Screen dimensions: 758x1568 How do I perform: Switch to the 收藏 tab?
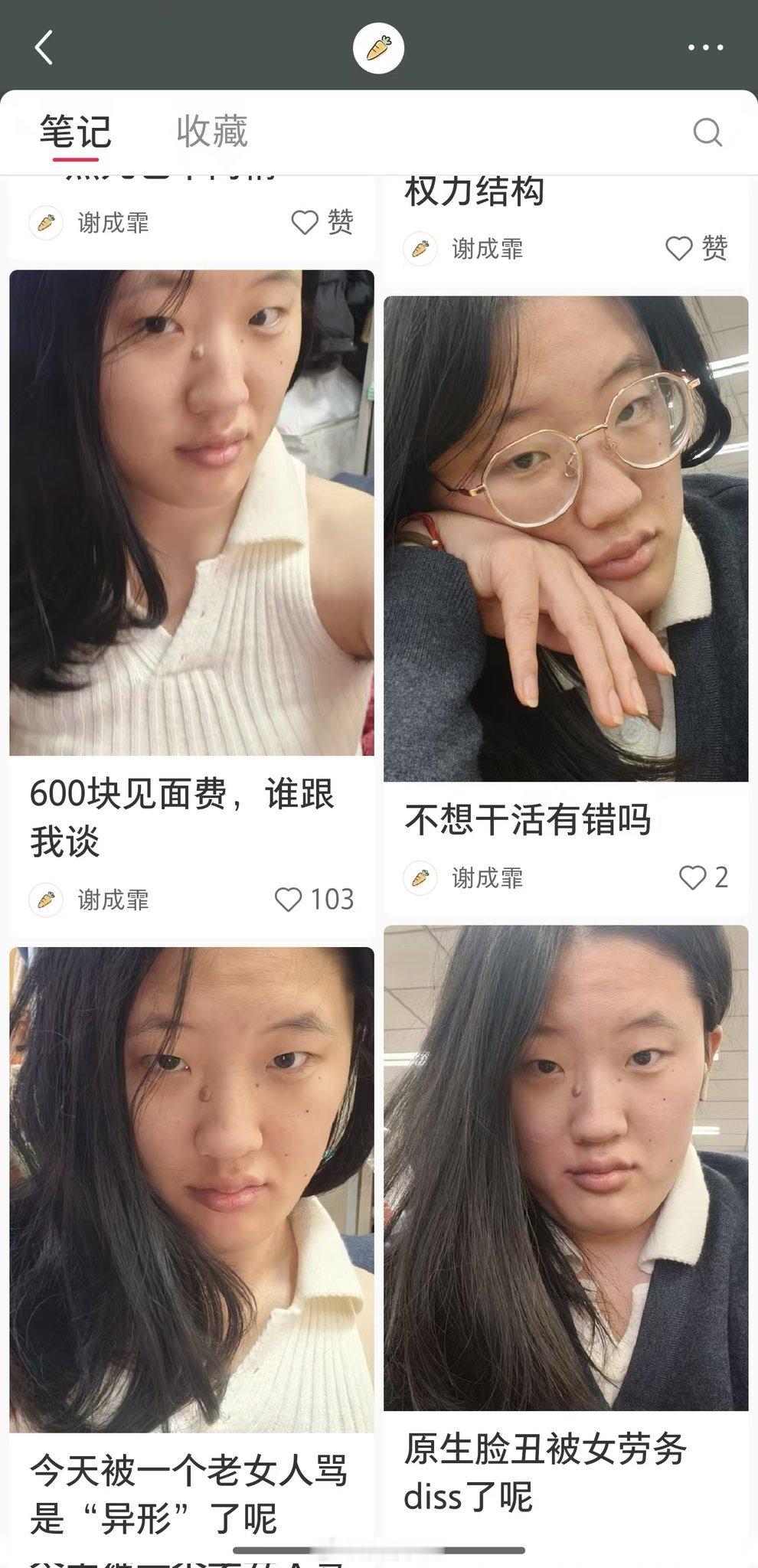tap(211, 132)
